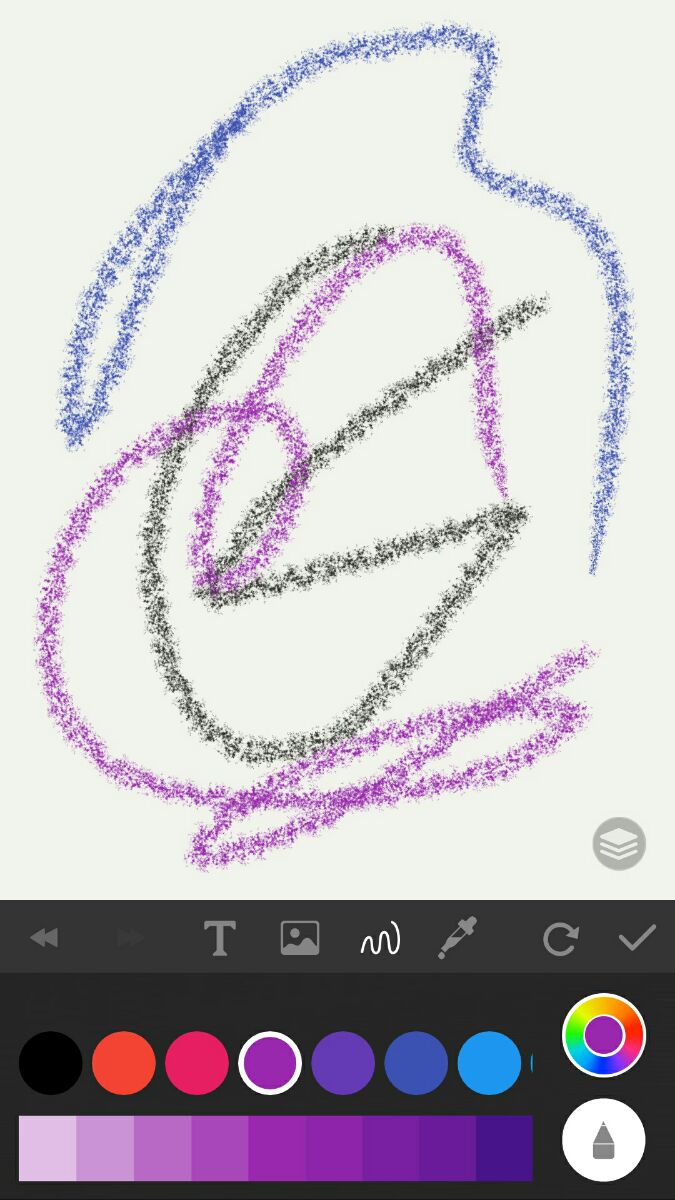
Task: Choose the light blue color swatch
Action: click(489, 1062)
